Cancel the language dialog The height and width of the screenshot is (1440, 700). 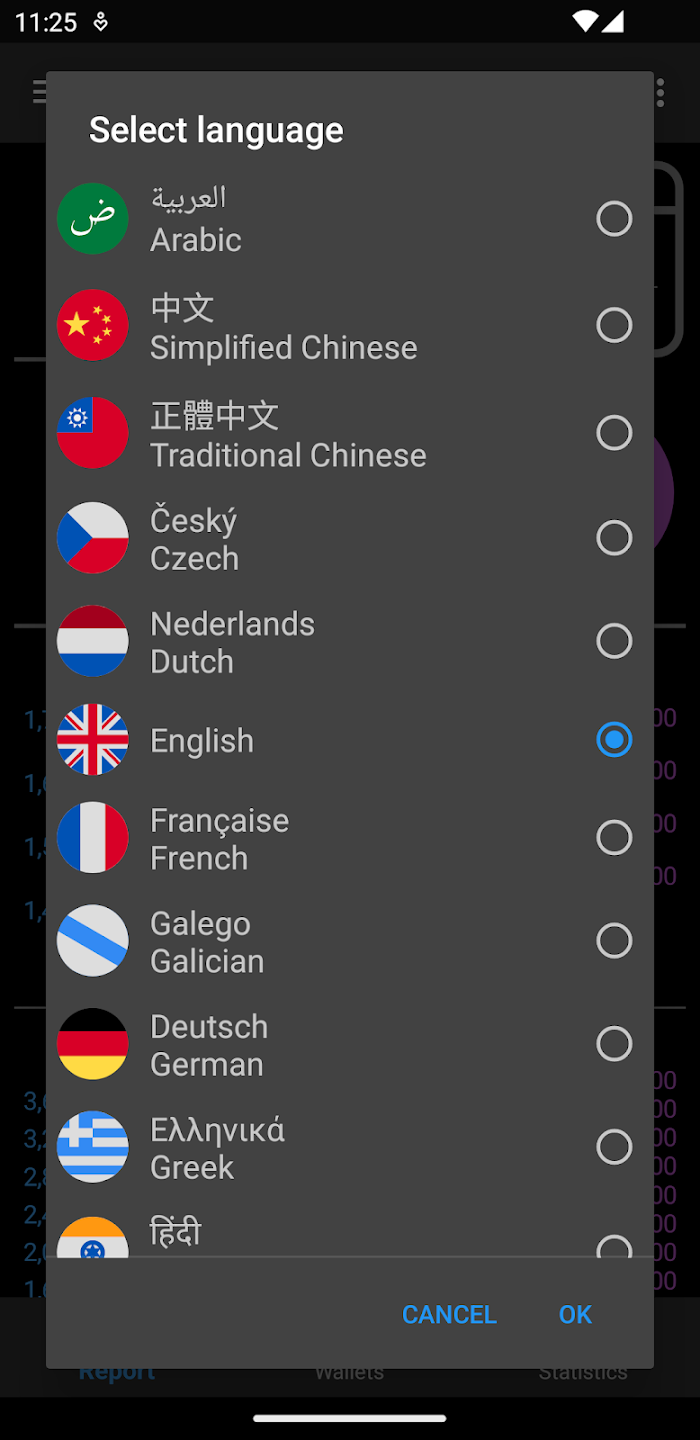tap(449, 1314)
